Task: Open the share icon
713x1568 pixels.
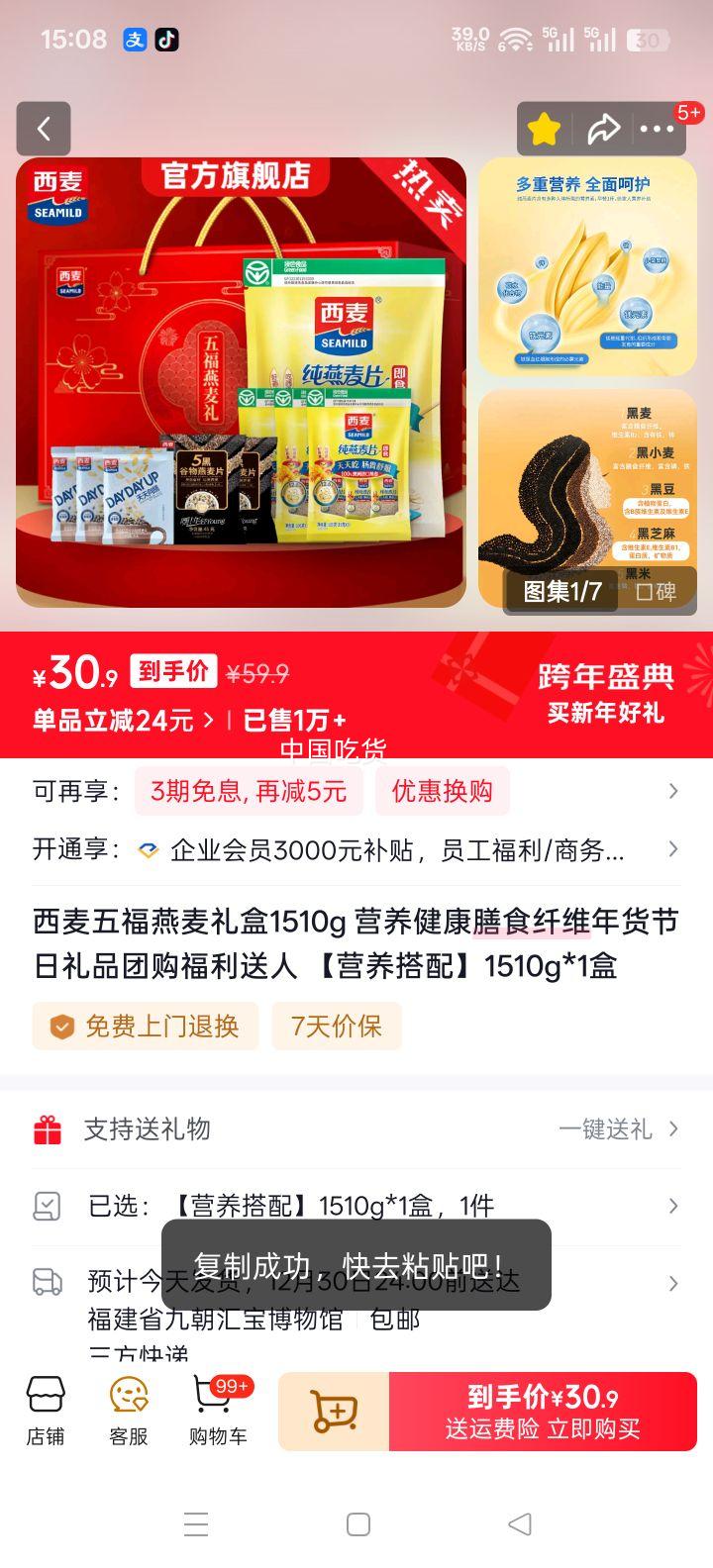Action: click(605, 129)
